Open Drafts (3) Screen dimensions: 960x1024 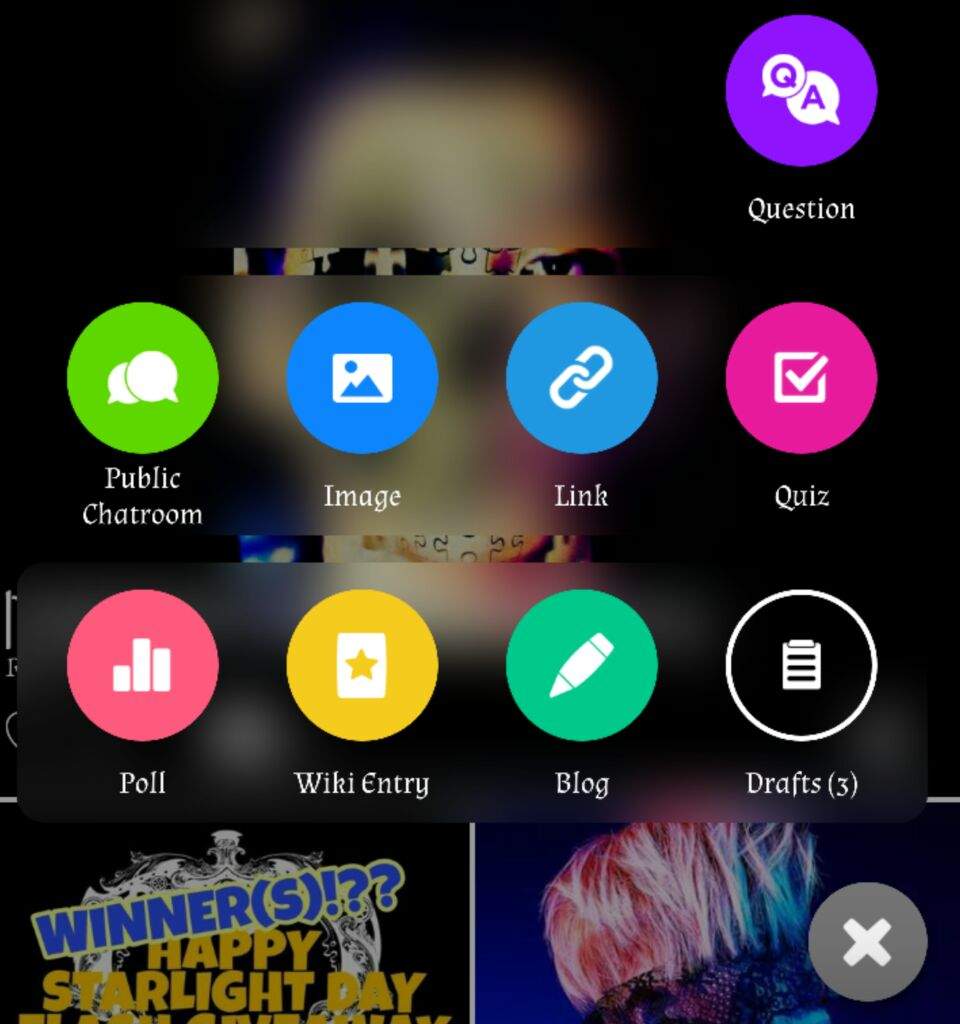pos(801,665)
